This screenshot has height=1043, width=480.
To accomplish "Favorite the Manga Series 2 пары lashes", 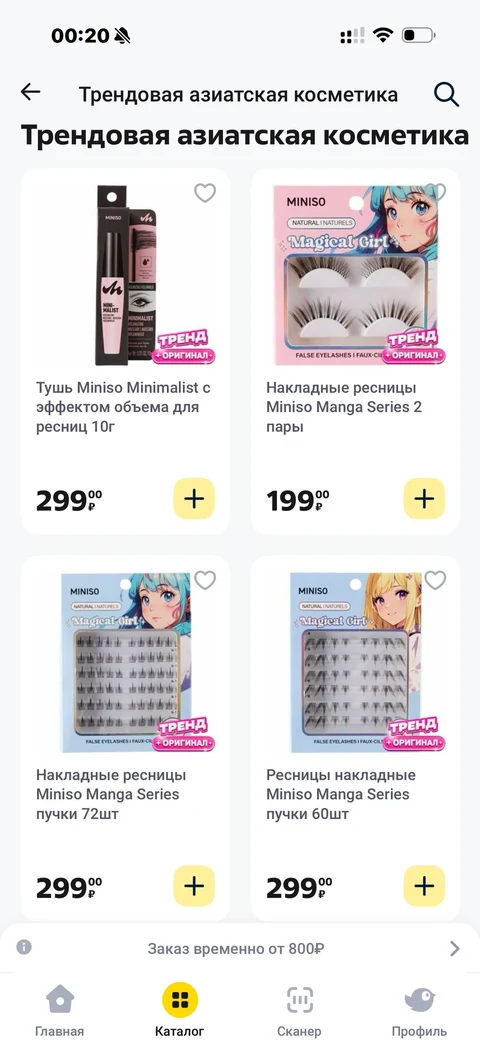I will (x=435, y=193).
